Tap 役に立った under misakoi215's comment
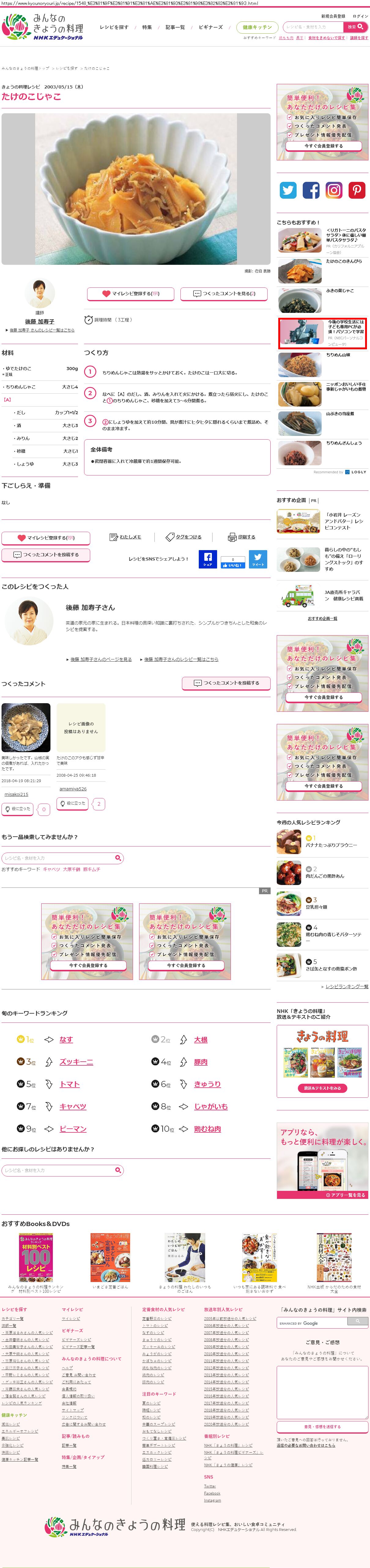370x1568 pixels. pyautogui.click(x=18, y=809)
